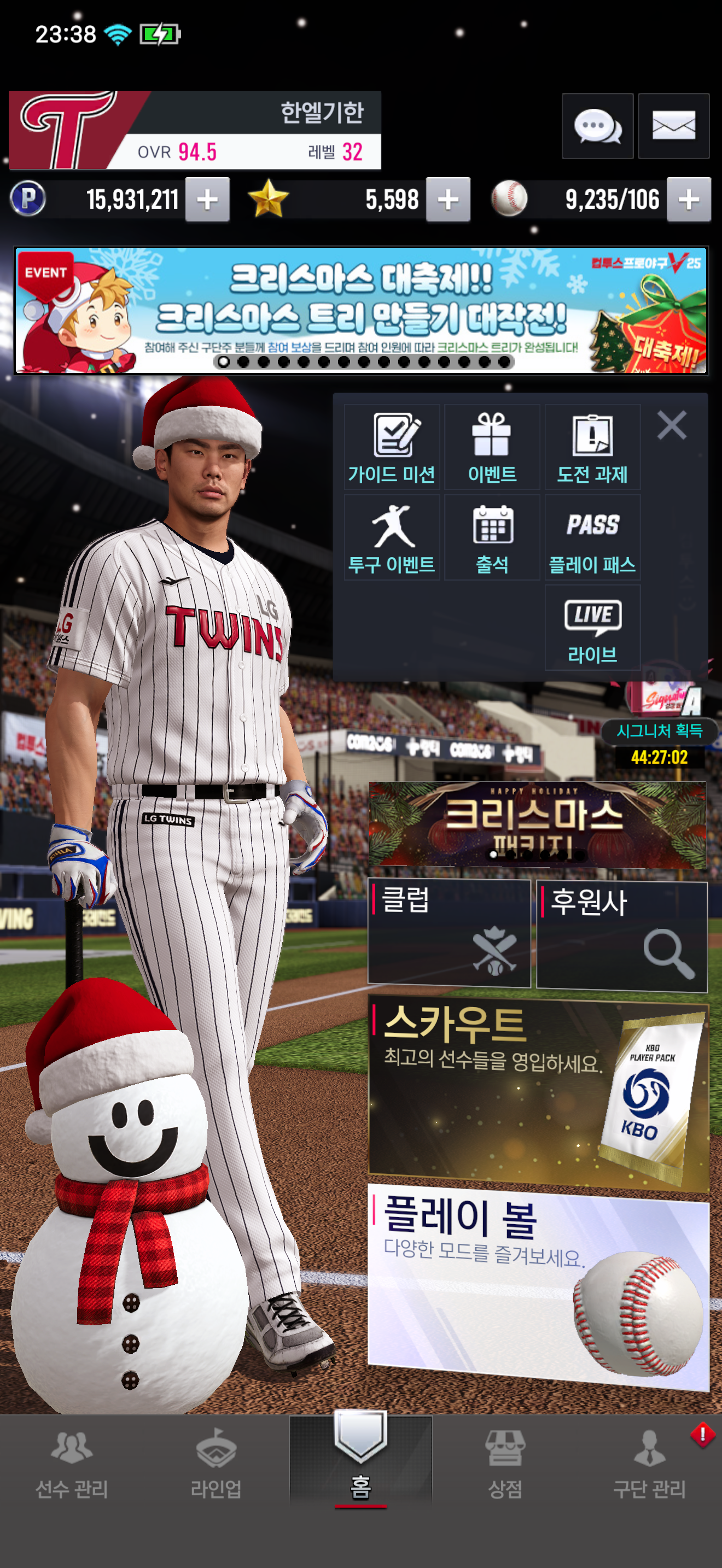
Task: Open 투구 이벤트 pitching event
Action: [392, 537]
